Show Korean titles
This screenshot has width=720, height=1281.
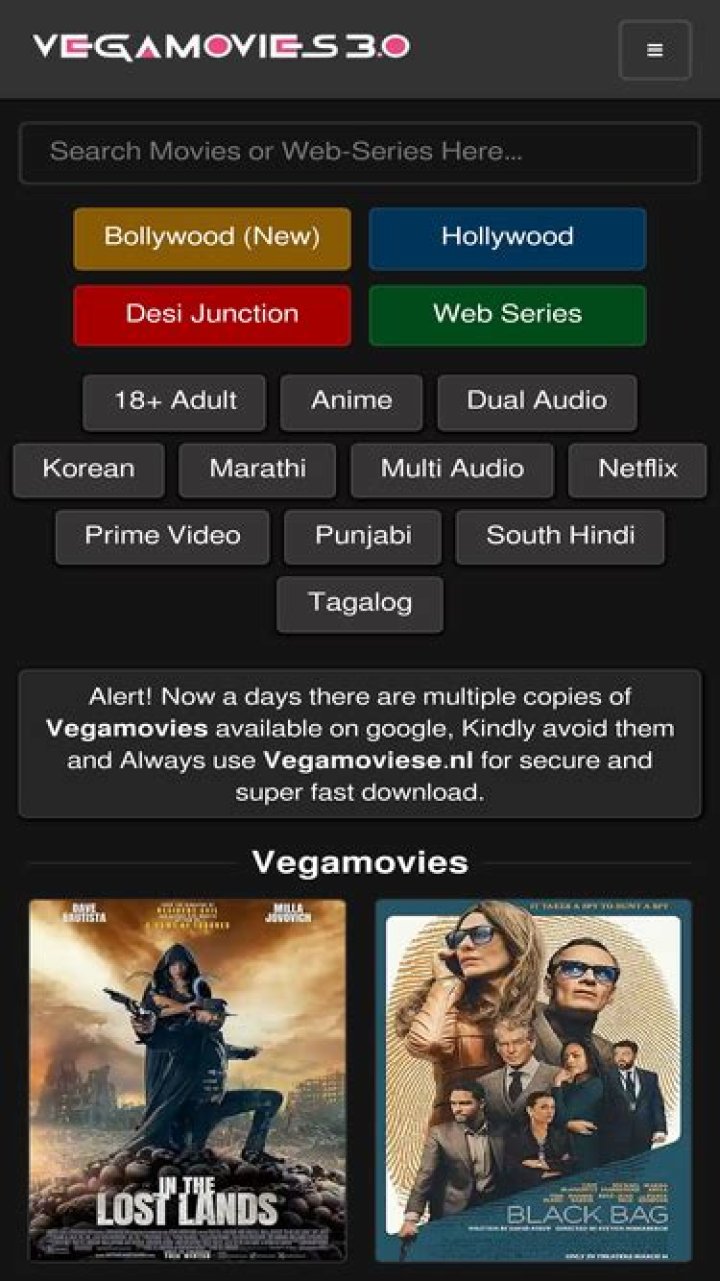point(88,470)
